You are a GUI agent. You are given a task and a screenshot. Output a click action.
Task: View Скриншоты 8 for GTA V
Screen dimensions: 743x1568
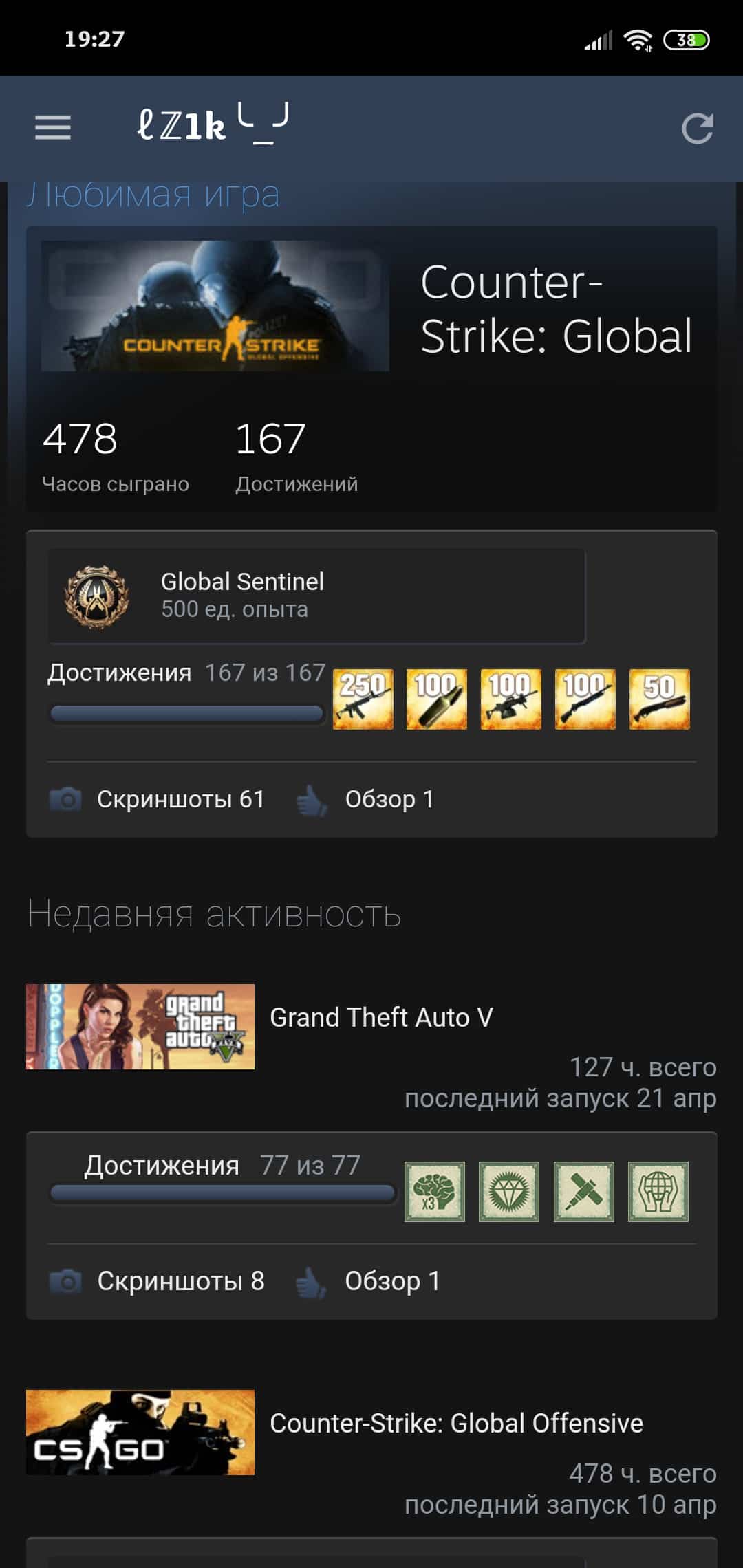pos(158,1281)
